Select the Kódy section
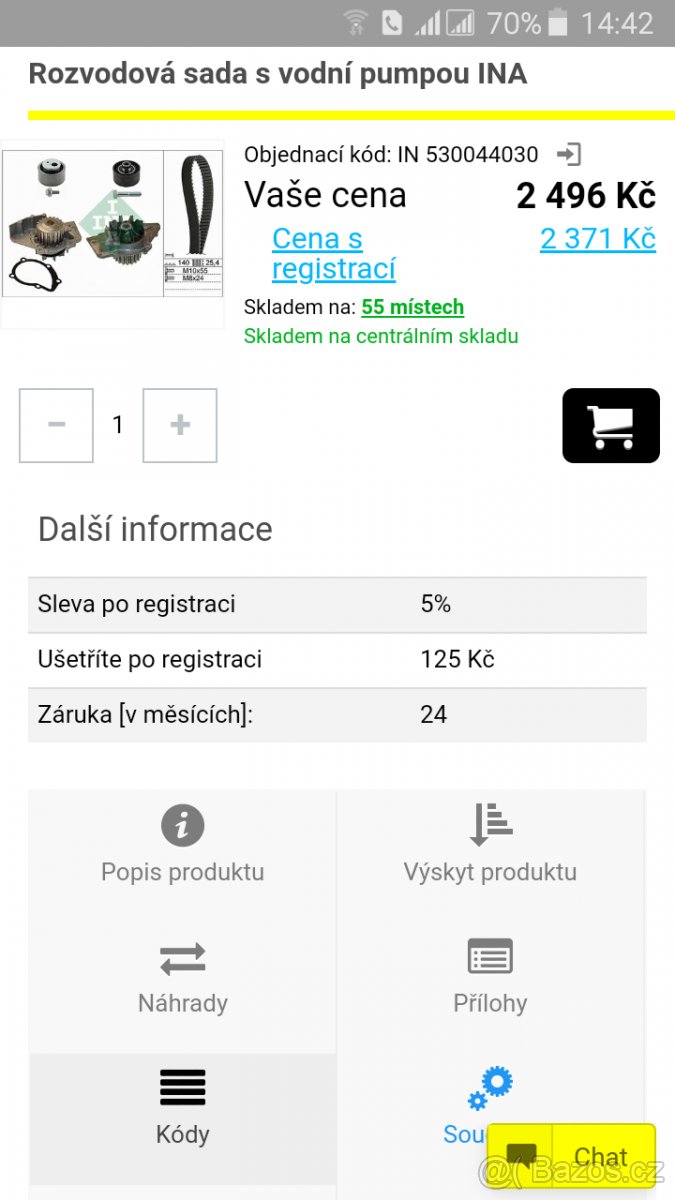Image resolution: width=675 pixels, height=1200 pixels. (183, 1108)
